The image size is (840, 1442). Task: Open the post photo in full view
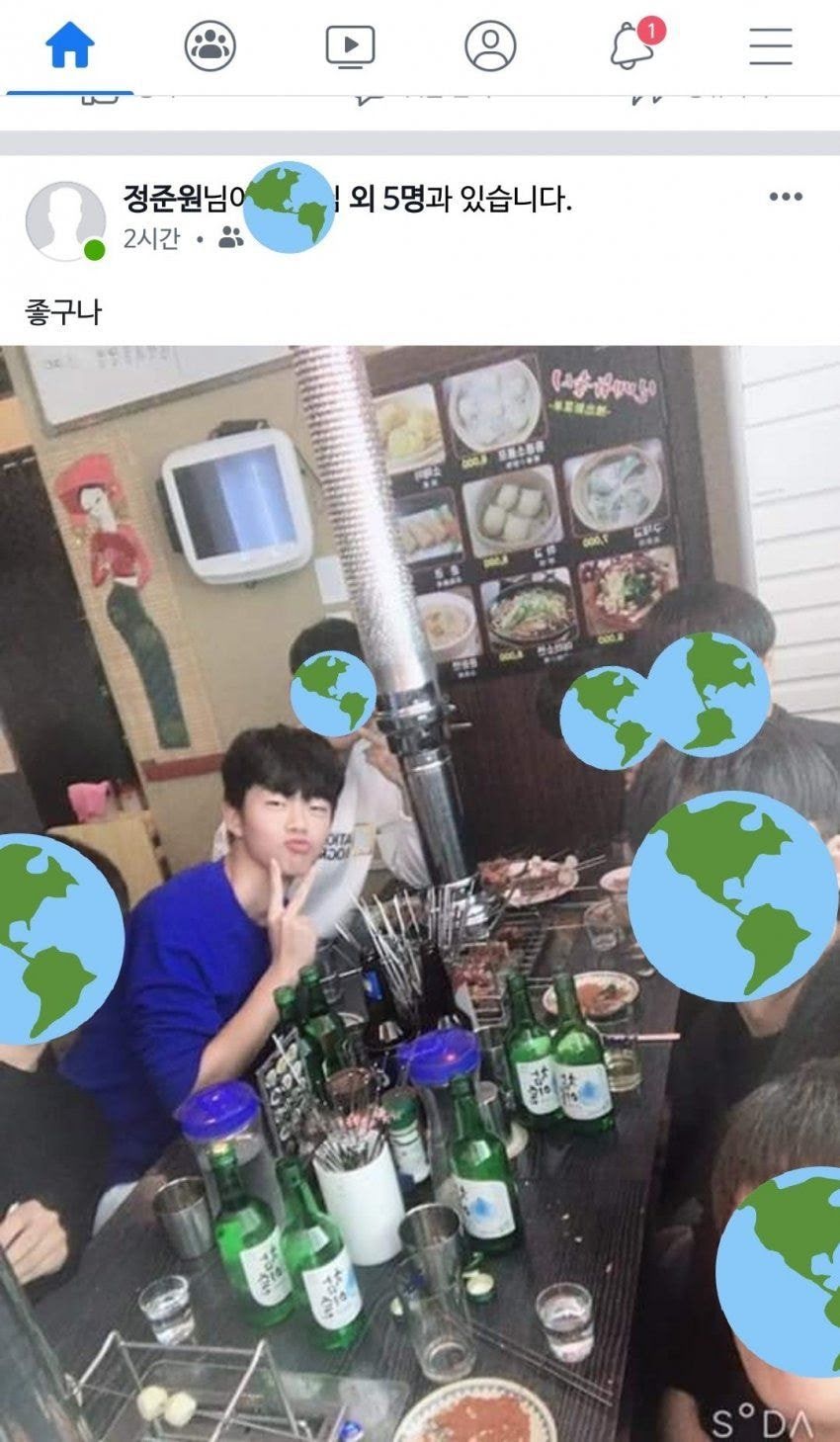coord(420,890)
